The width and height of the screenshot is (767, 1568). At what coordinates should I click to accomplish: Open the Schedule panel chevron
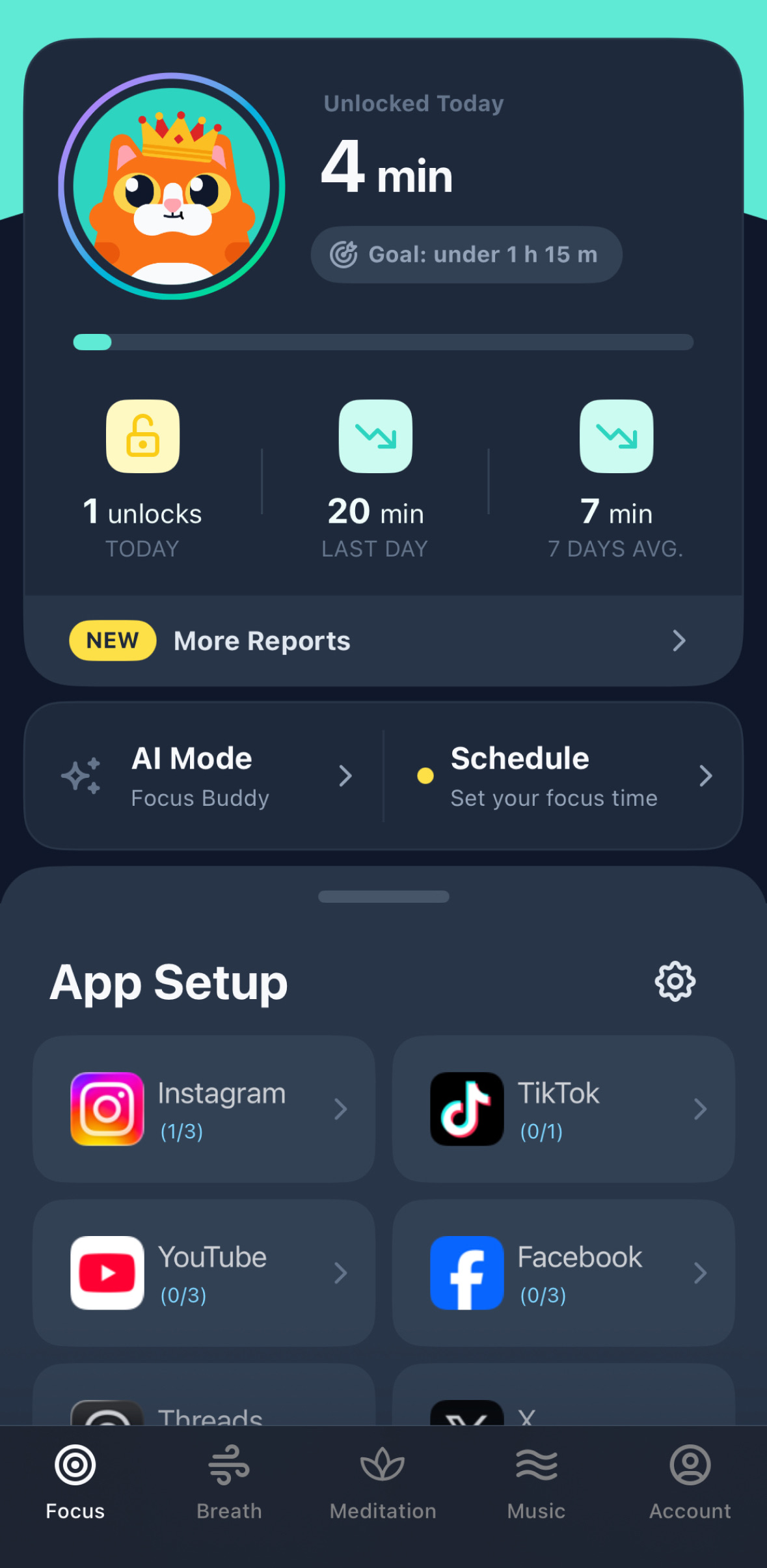707,776
